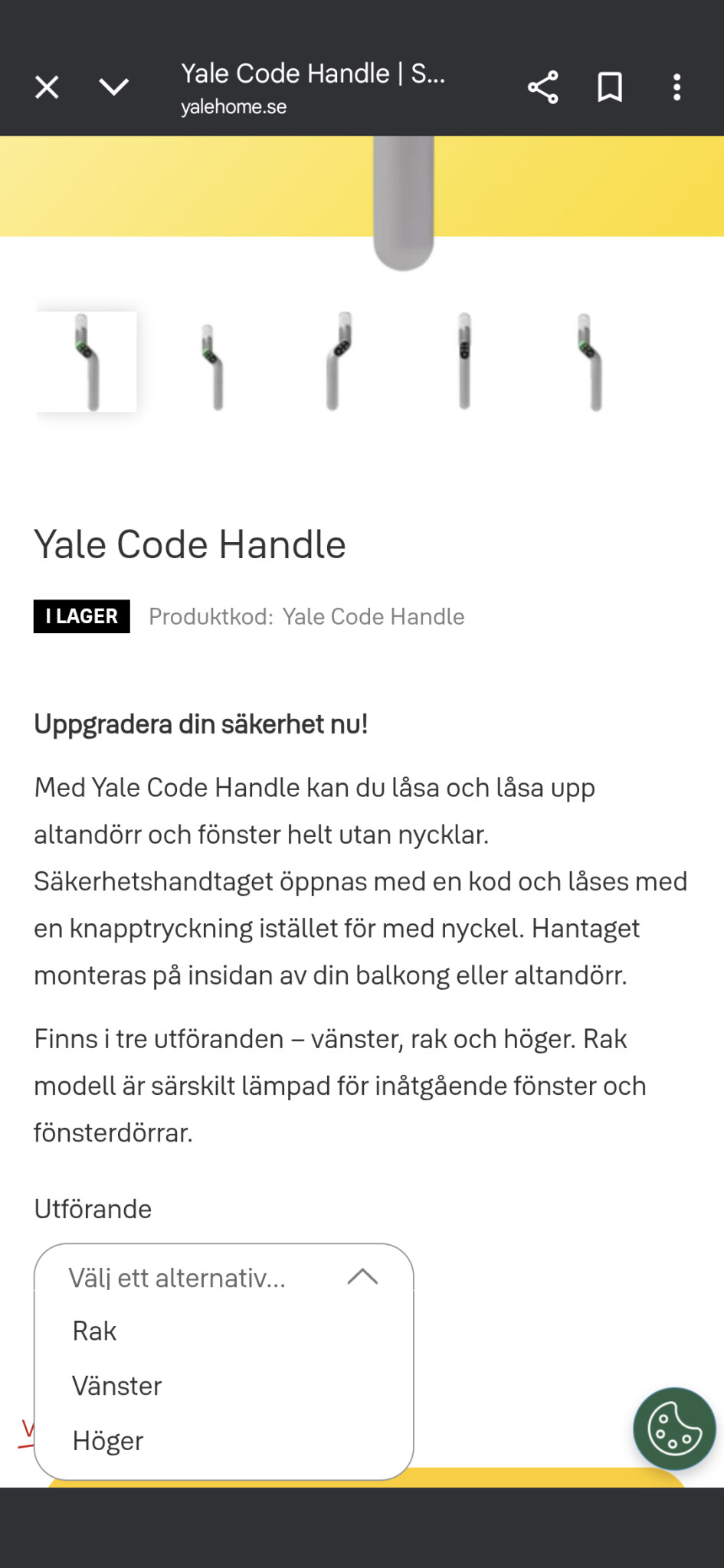The width and height of the screenshot is (724, 1568).
Task: Minimize the custom tab with the chevron
Action: pos(114,87)
